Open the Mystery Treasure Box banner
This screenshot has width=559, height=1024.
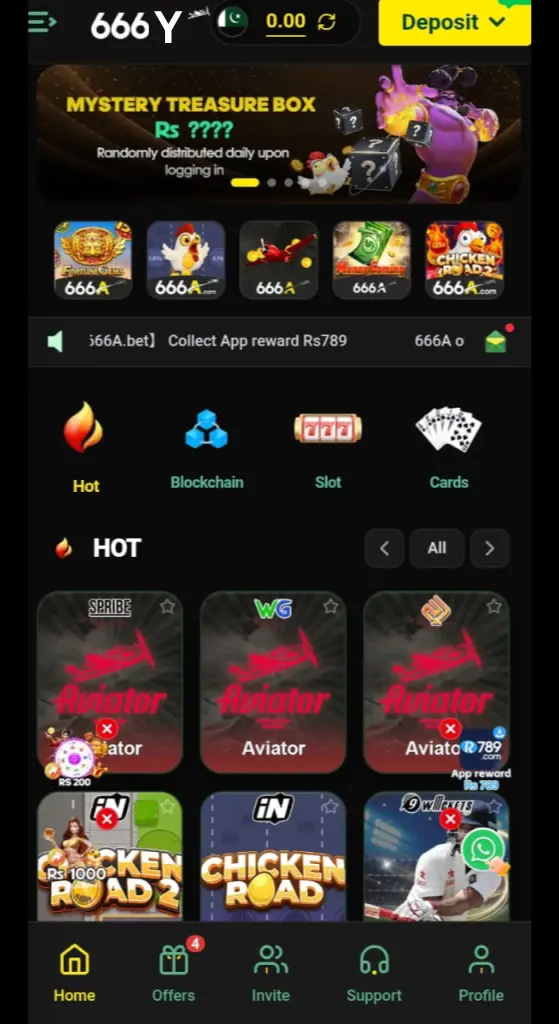pos(279,134)
